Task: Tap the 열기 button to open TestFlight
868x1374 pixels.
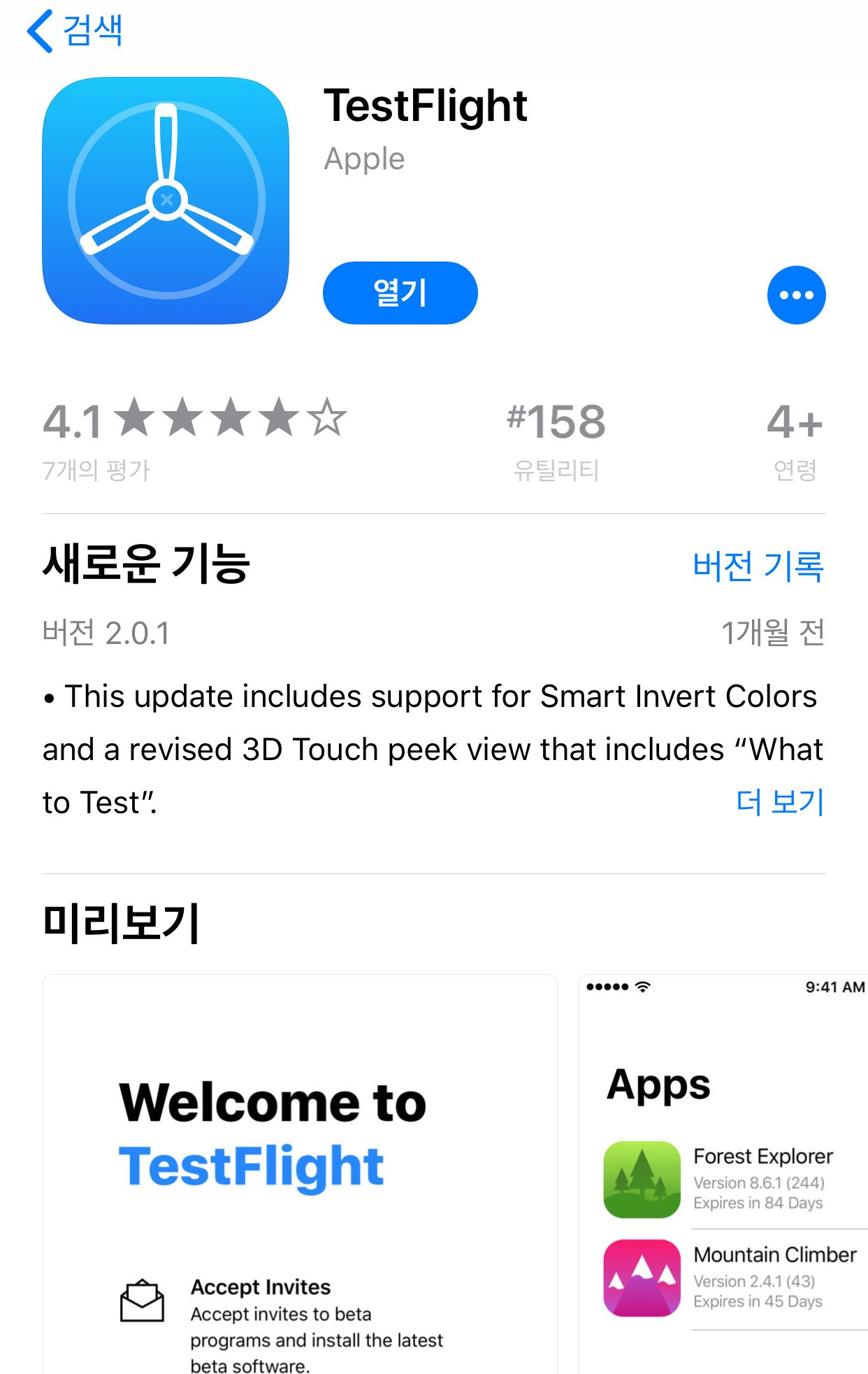Action: (400, 293)
